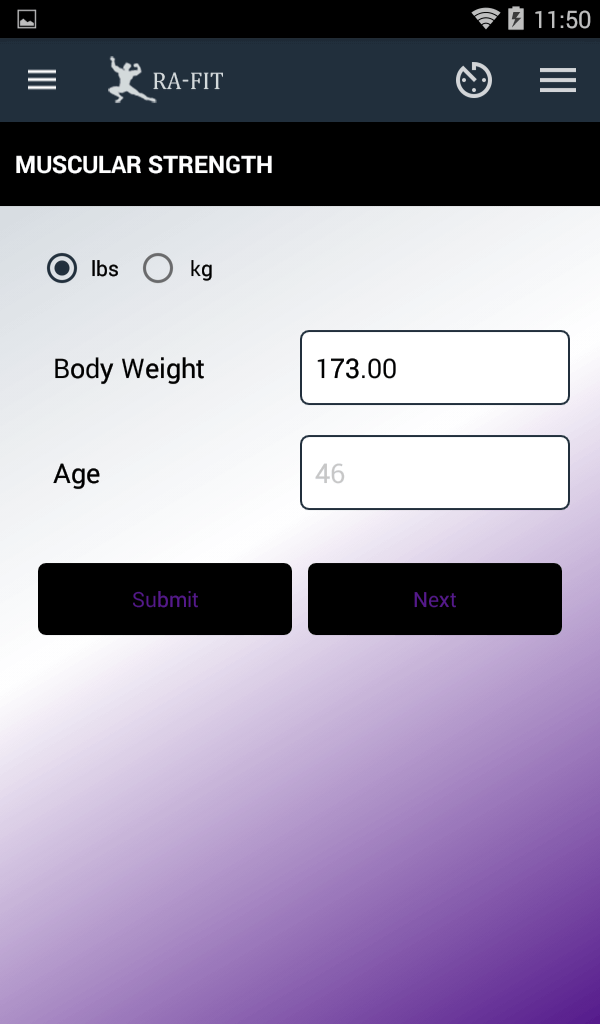Go to the Next step
The image size is (600, 1024).
coord(435,599)
